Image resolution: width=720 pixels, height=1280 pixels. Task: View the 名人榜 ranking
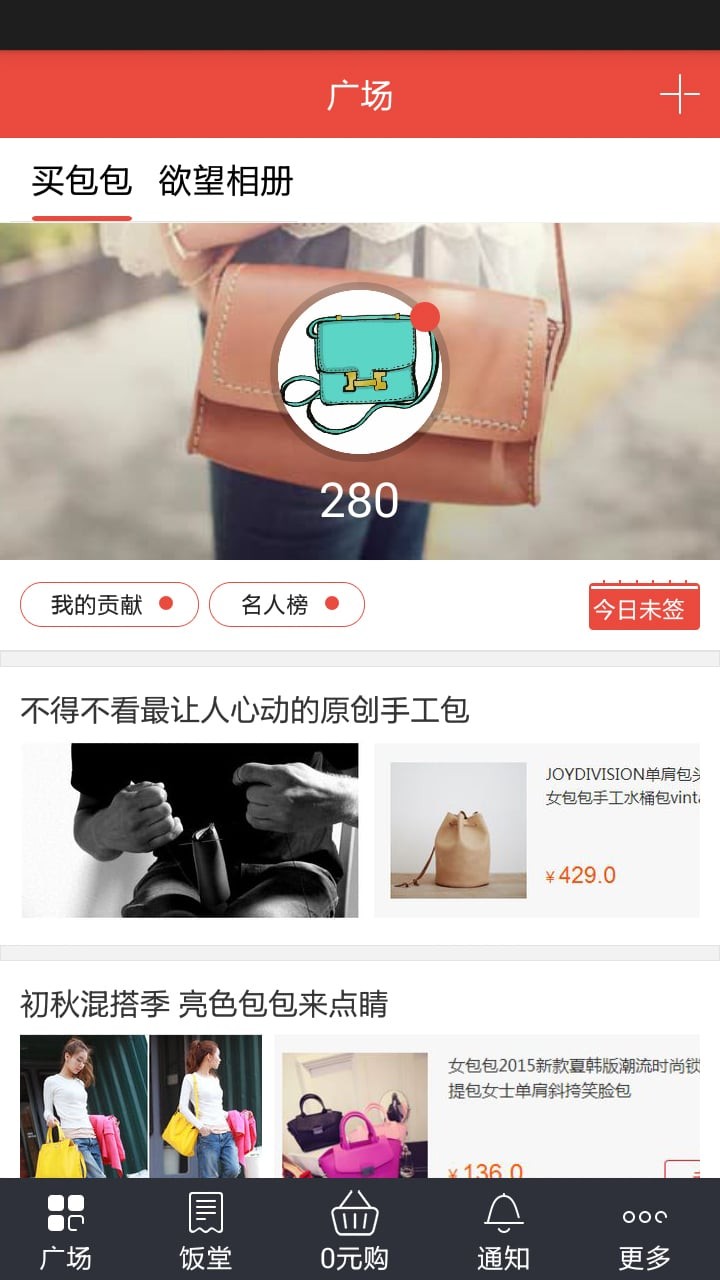pos(286,605)
